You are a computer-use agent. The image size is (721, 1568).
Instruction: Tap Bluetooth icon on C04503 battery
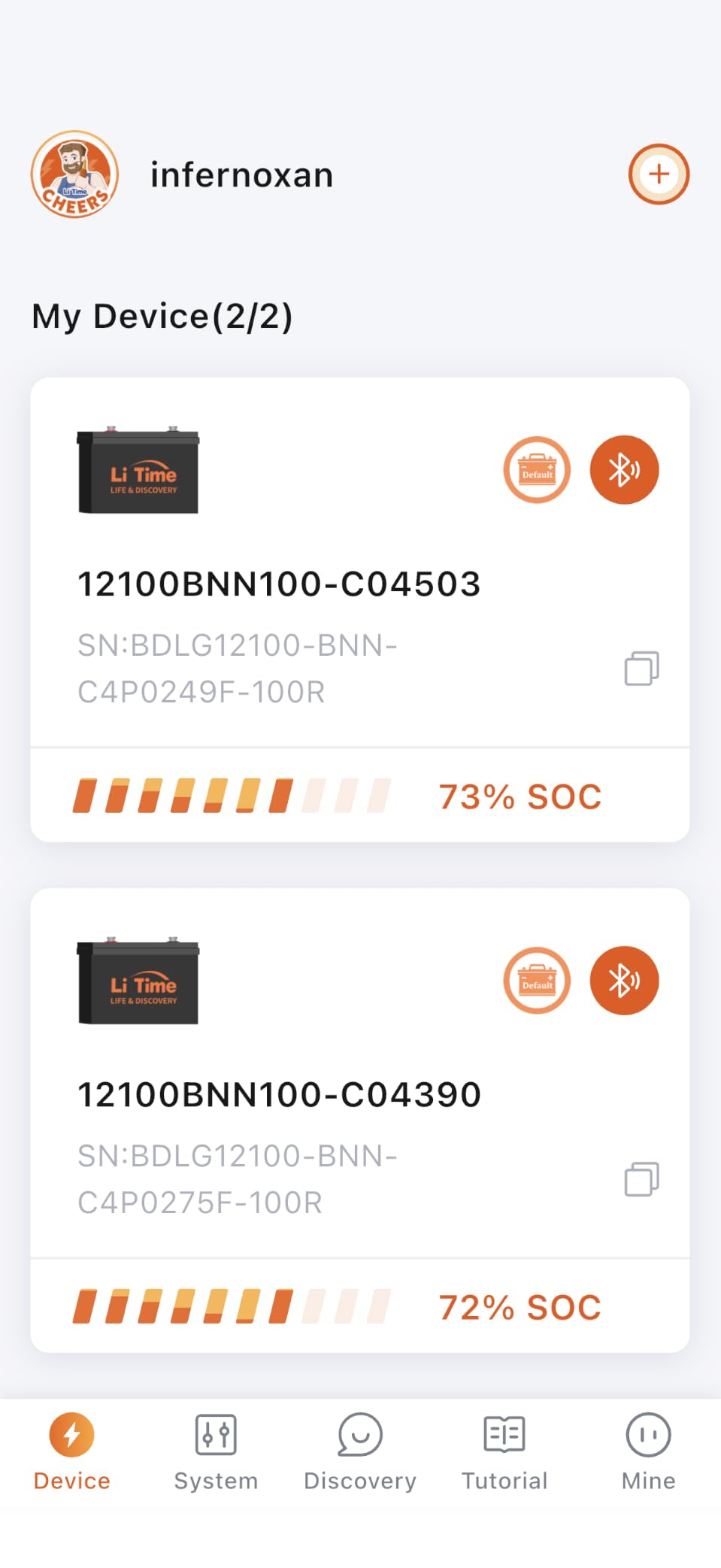coord(624,470)
